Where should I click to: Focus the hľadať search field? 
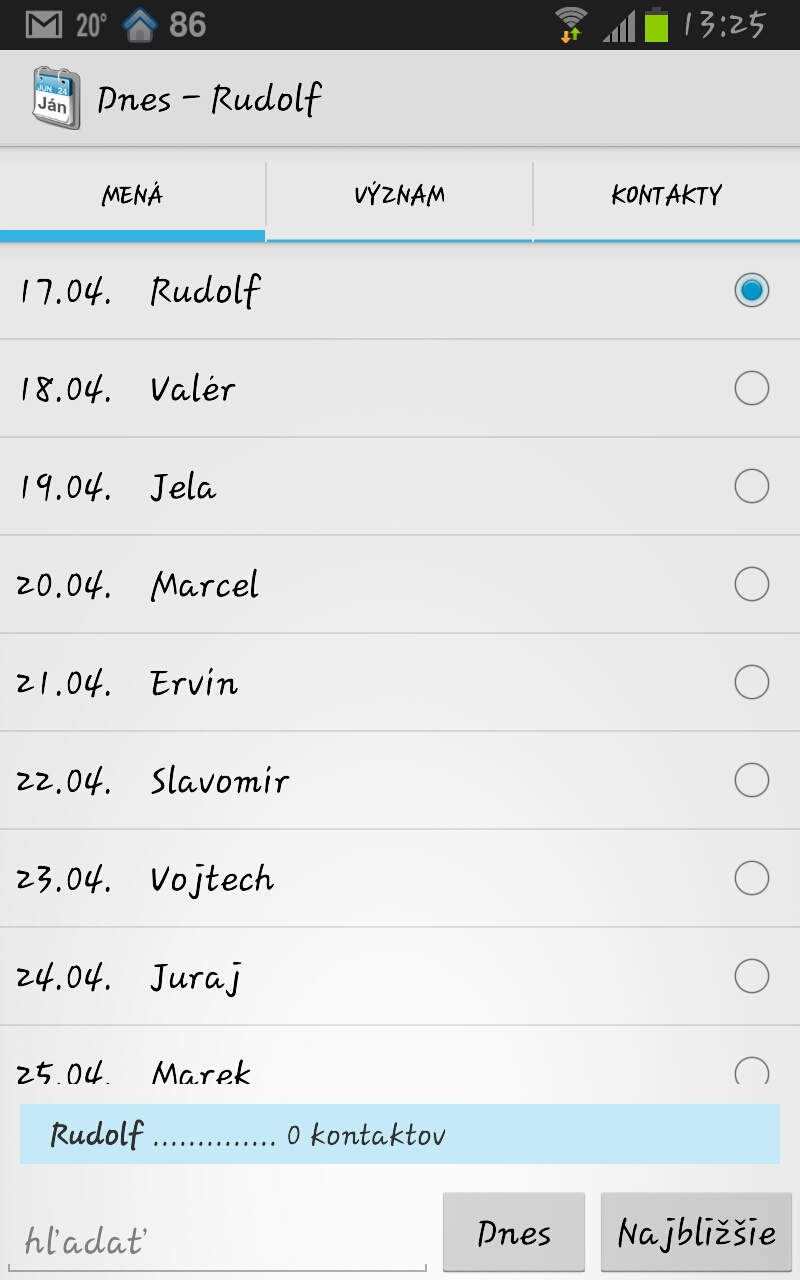[220, 1241]
